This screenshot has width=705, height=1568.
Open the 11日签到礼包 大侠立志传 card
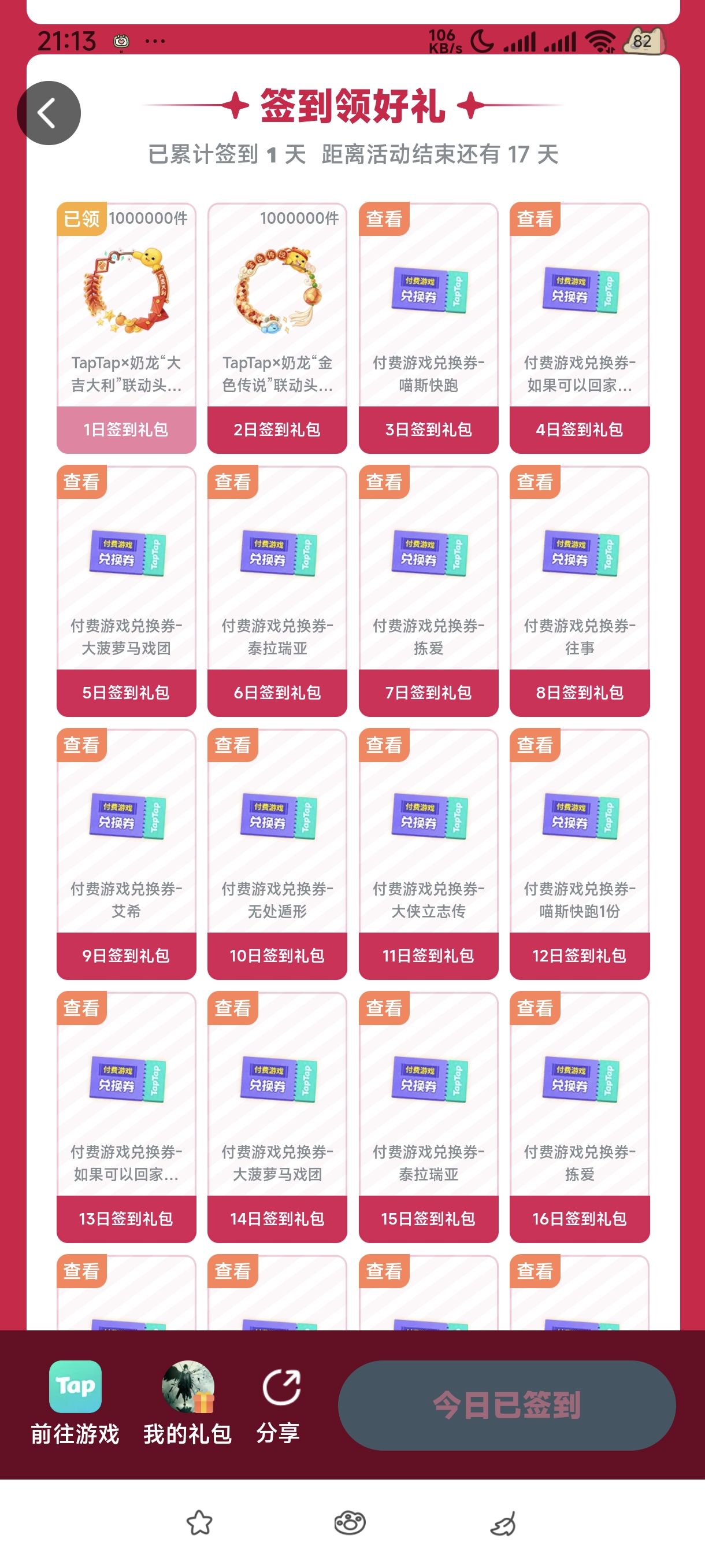(428, 853)
